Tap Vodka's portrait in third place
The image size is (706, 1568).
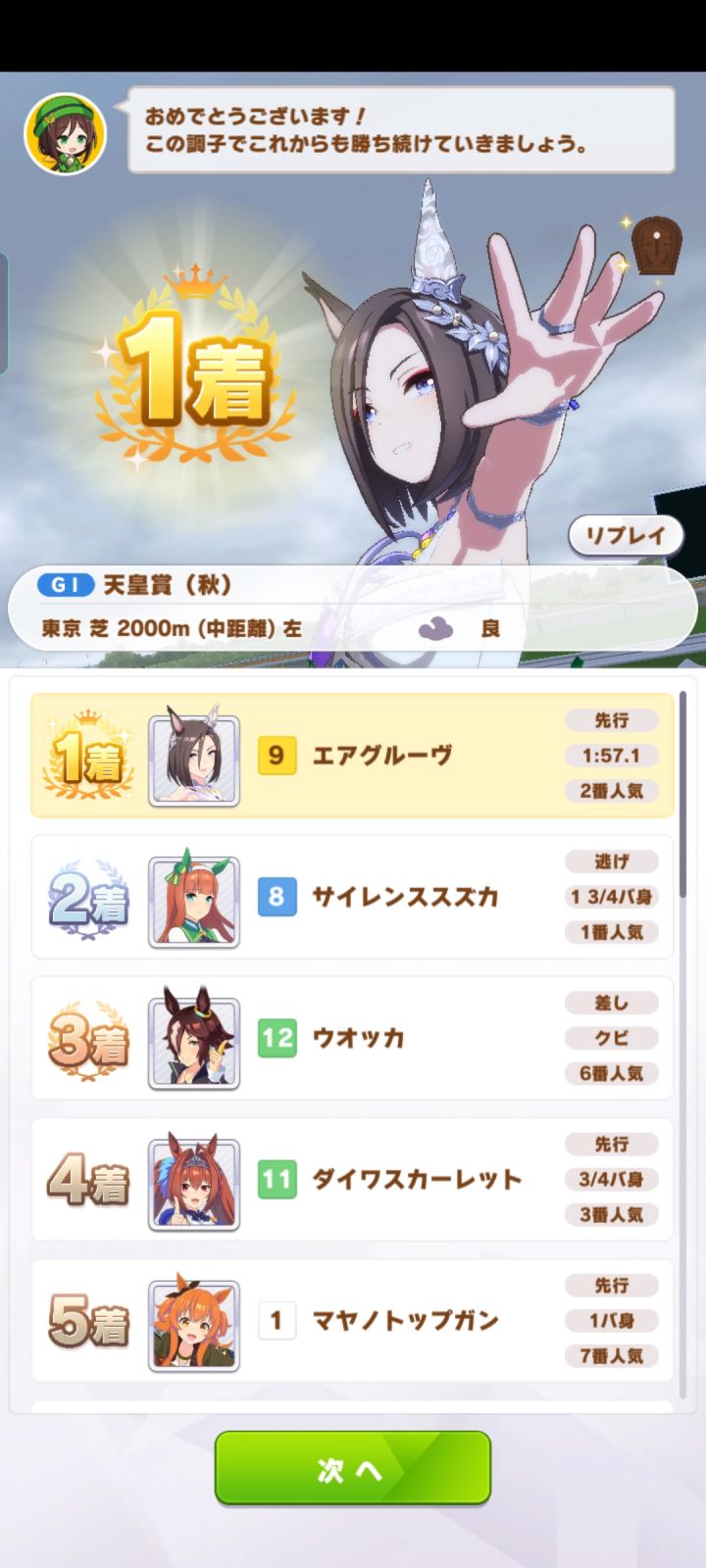tap(193, 1038)
